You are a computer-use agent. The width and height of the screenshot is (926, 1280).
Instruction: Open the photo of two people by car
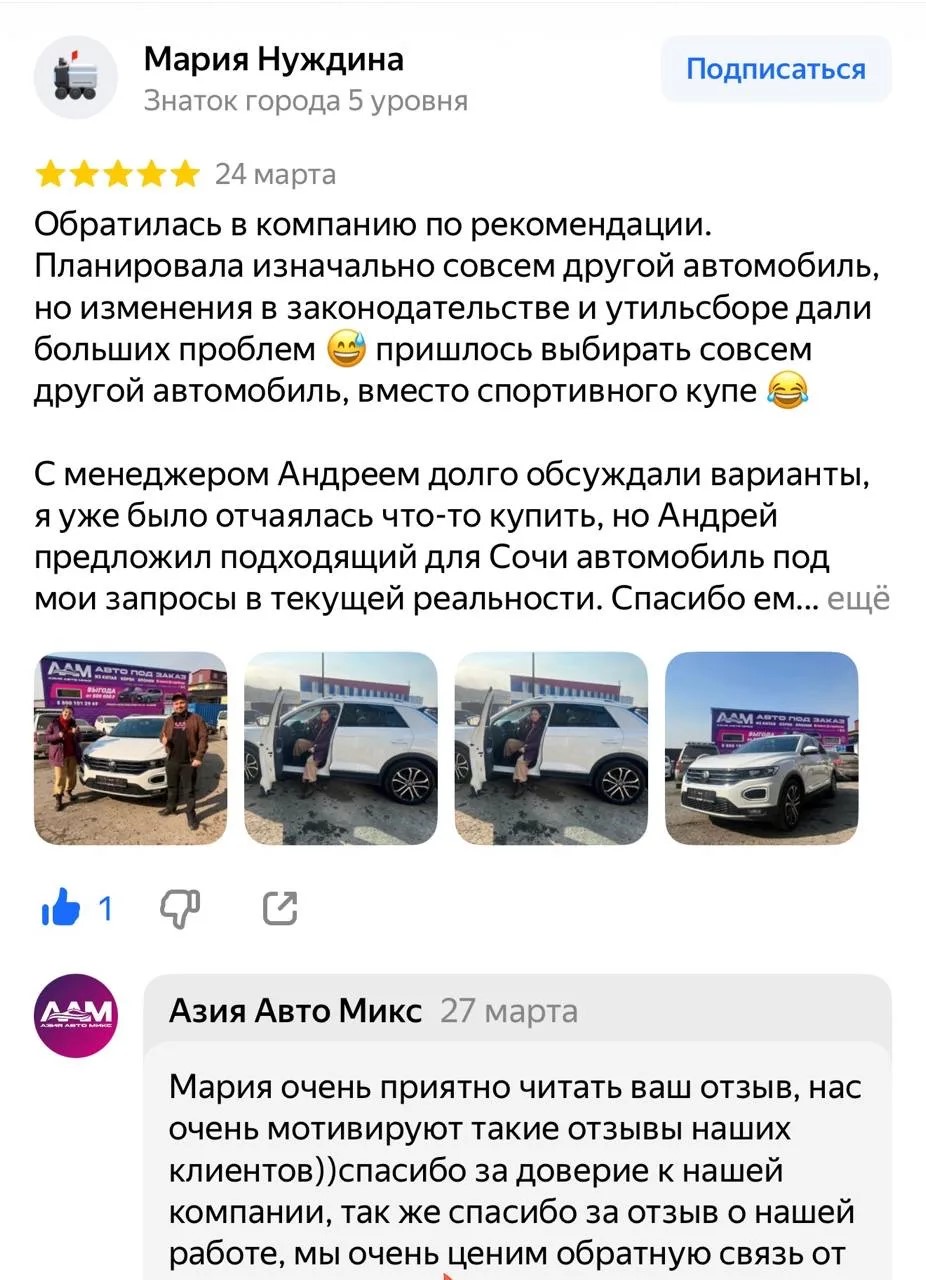[x=131, y=748]
